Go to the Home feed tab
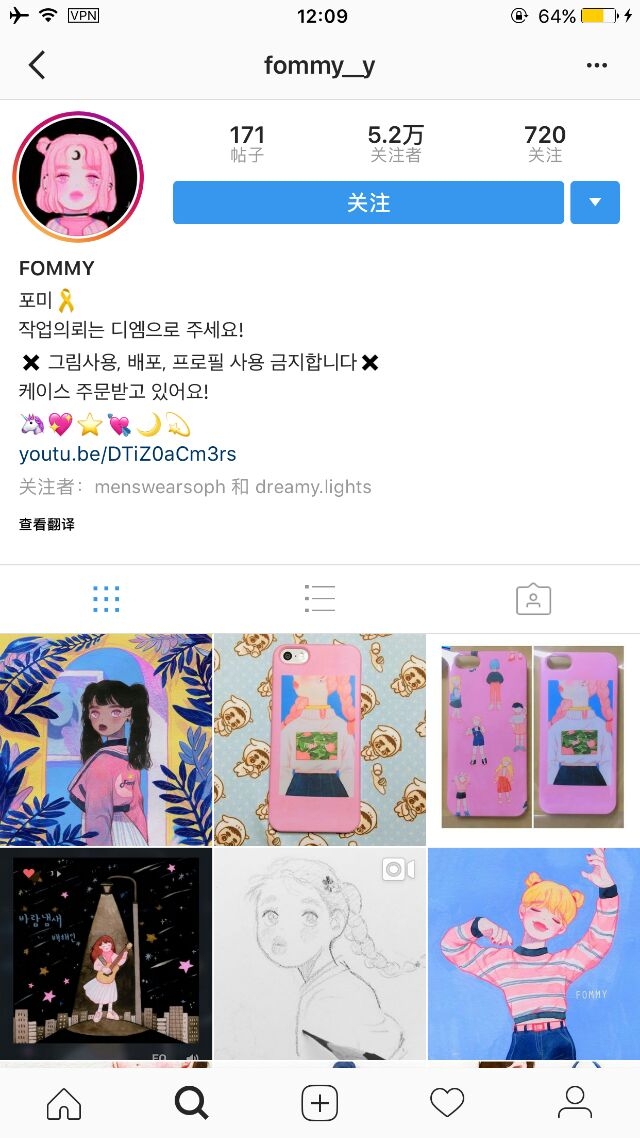 [64, 1104]
